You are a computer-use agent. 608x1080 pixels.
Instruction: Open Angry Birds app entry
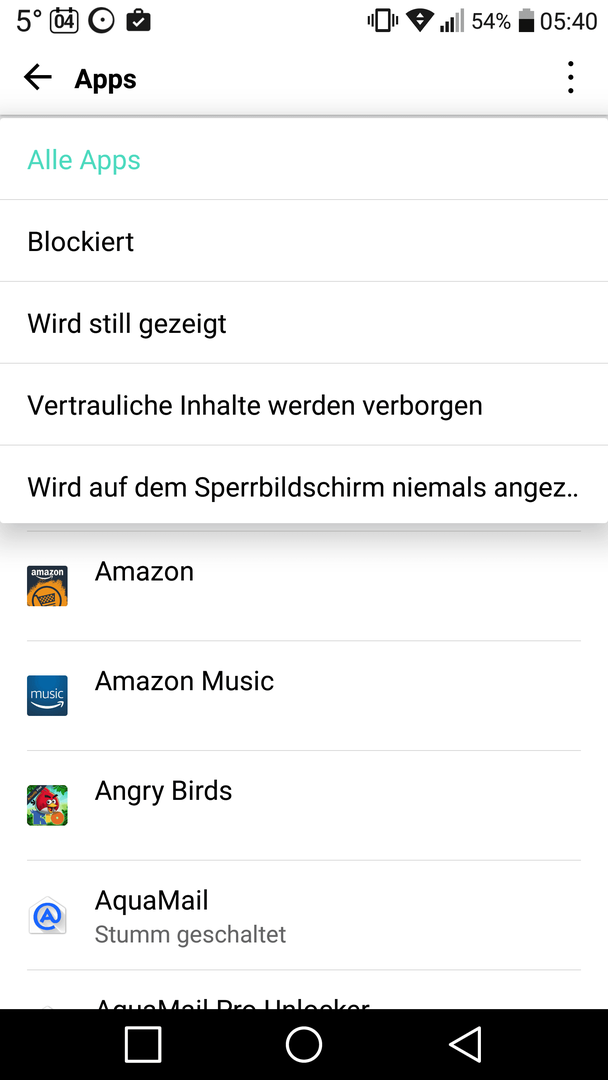[304, 805]
